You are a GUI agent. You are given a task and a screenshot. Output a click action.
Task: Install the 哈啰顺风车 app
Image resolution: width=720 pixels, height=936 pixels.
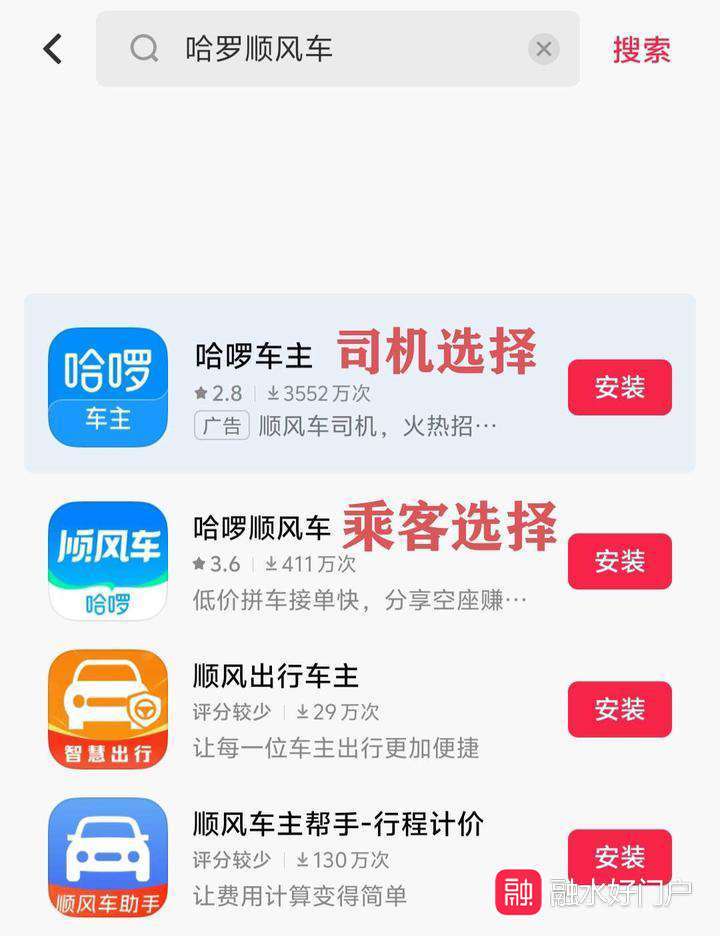click(619, 561)
